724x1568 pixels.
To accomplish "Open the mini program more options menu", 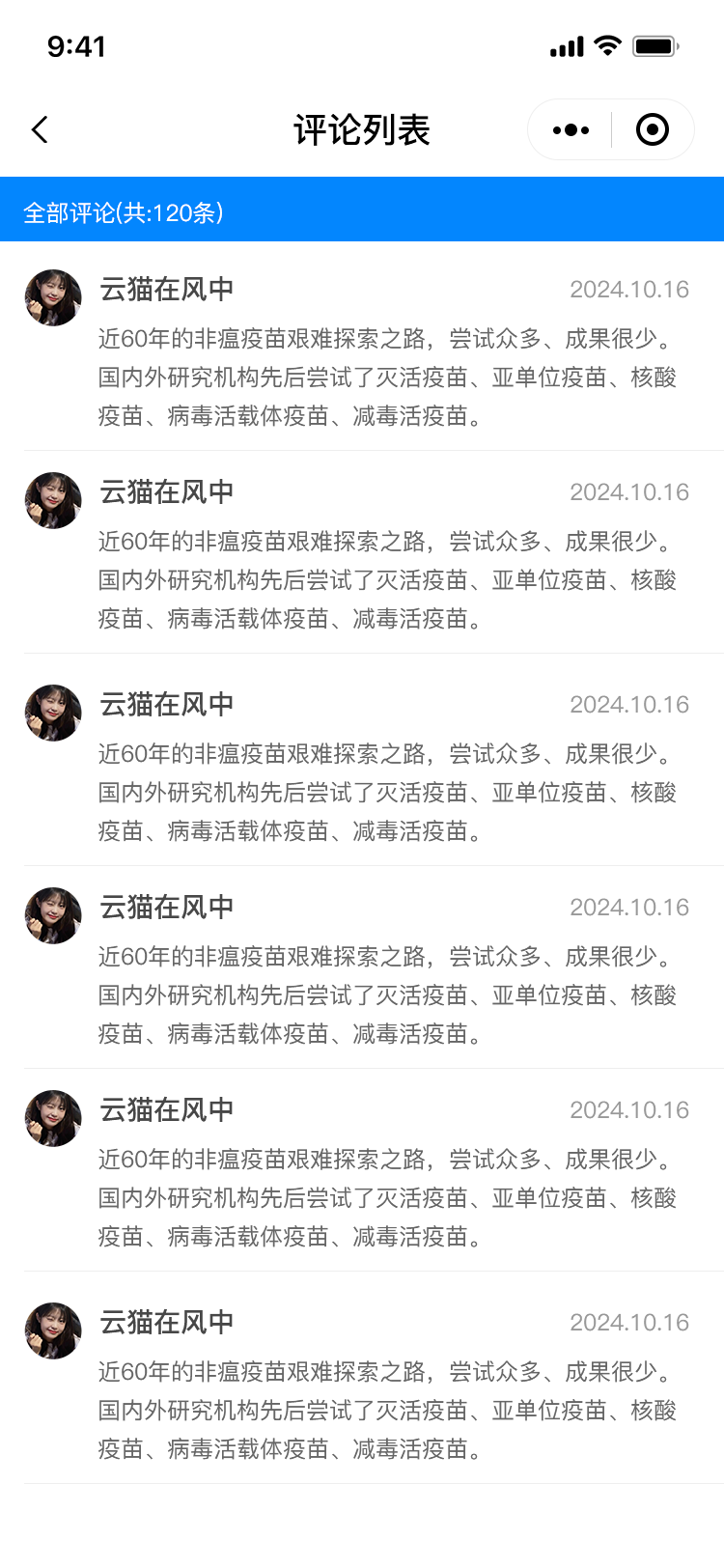I will pyautogui.click(x=571, y=129).
